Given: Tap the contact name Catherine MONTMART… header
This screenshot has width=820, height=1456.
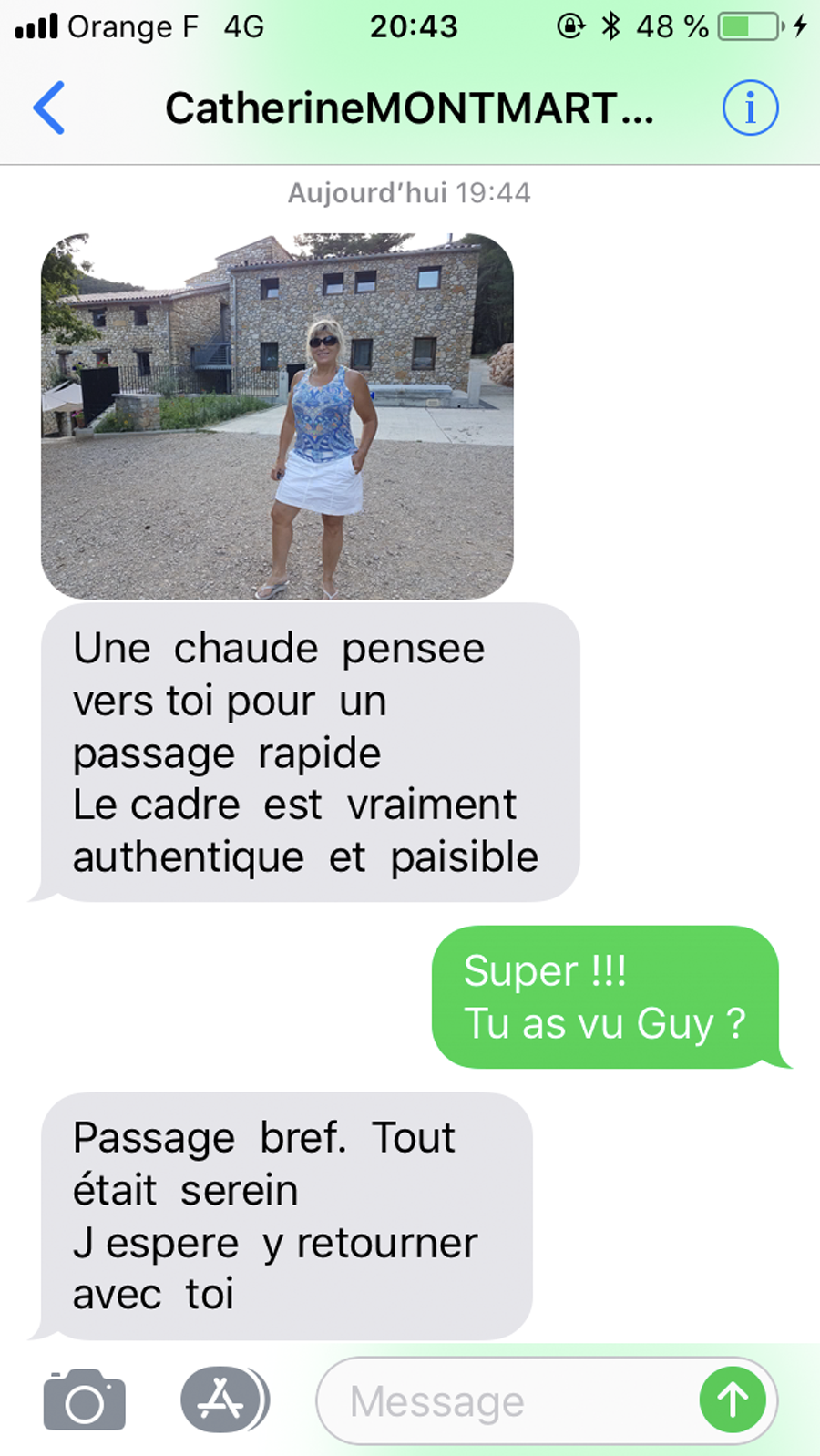Looking at the screenshot, I should 409,108.
